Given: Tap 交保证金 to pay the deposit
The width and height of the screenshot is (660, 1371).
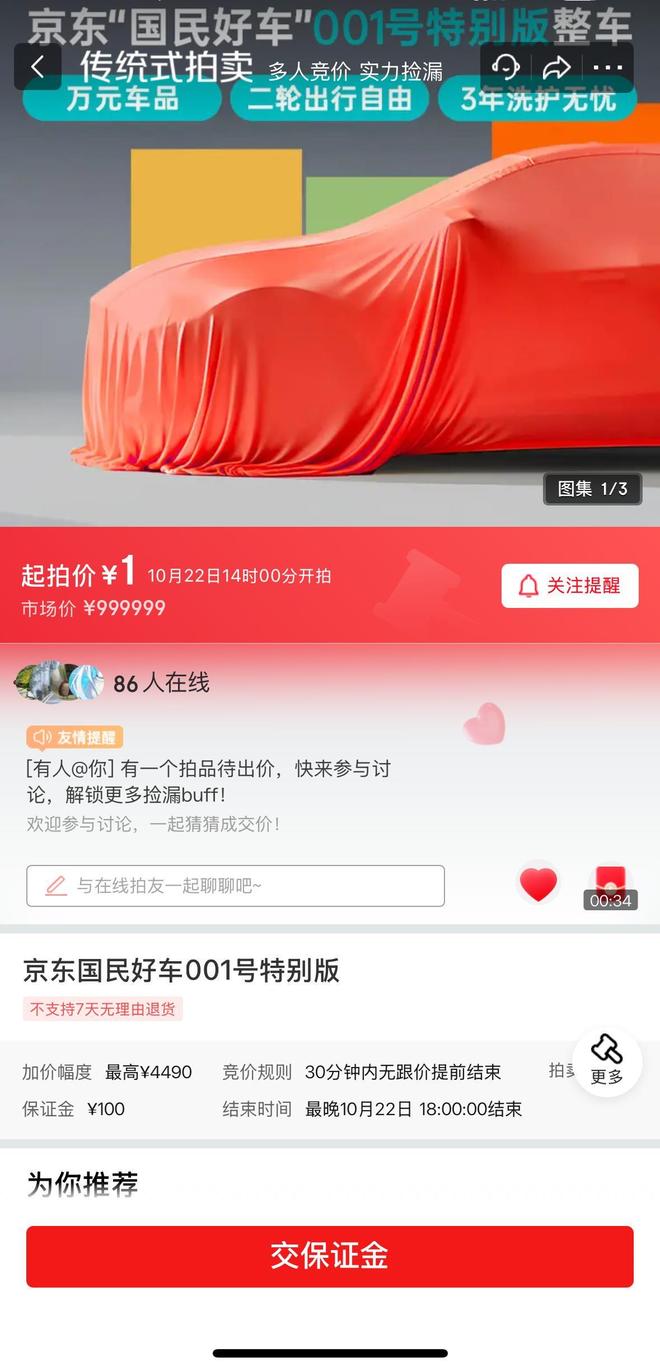Looking at the screenshot, I should [x=330, y=1256].
